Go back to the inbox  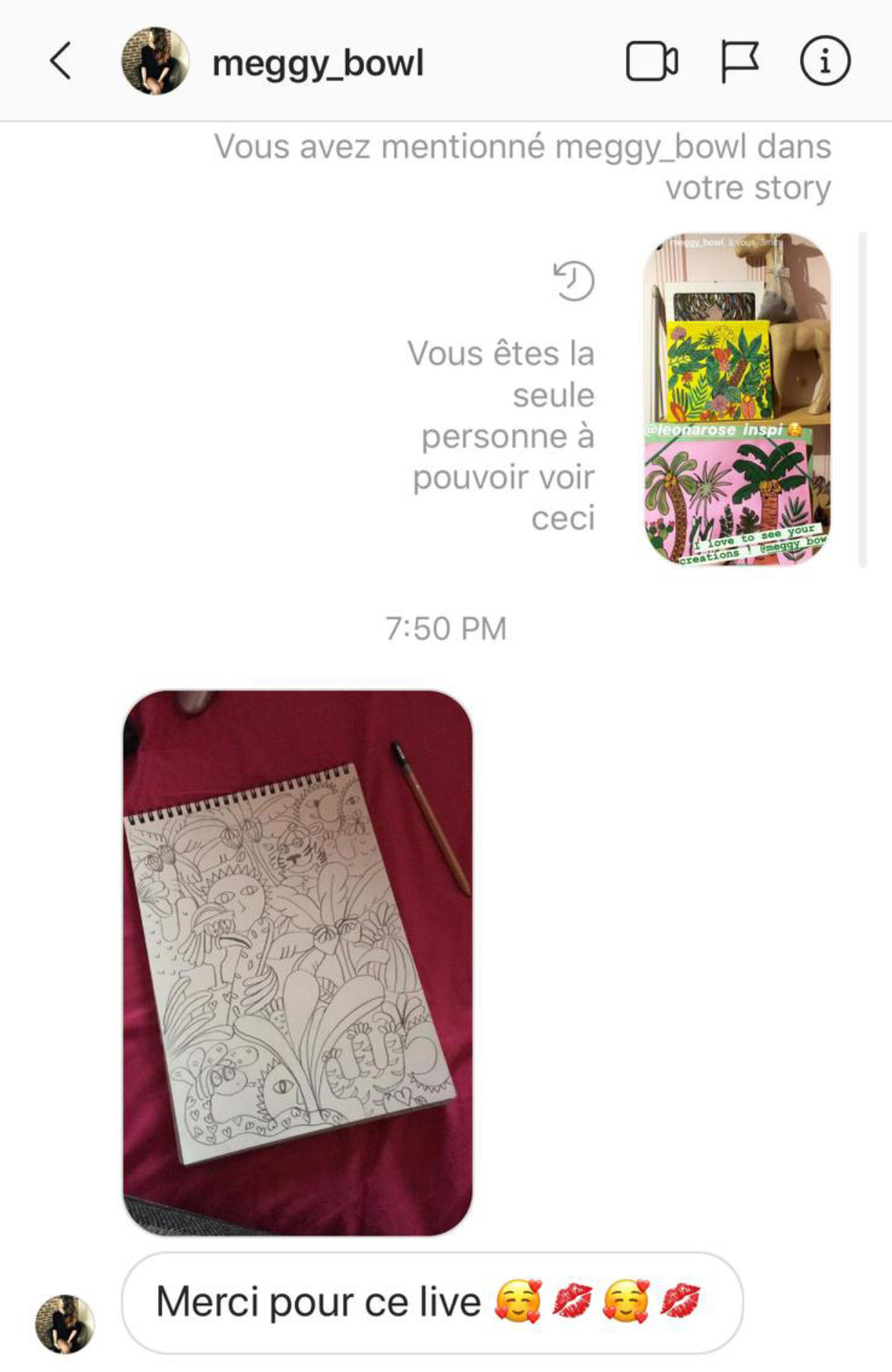click(x=61, y=61)
